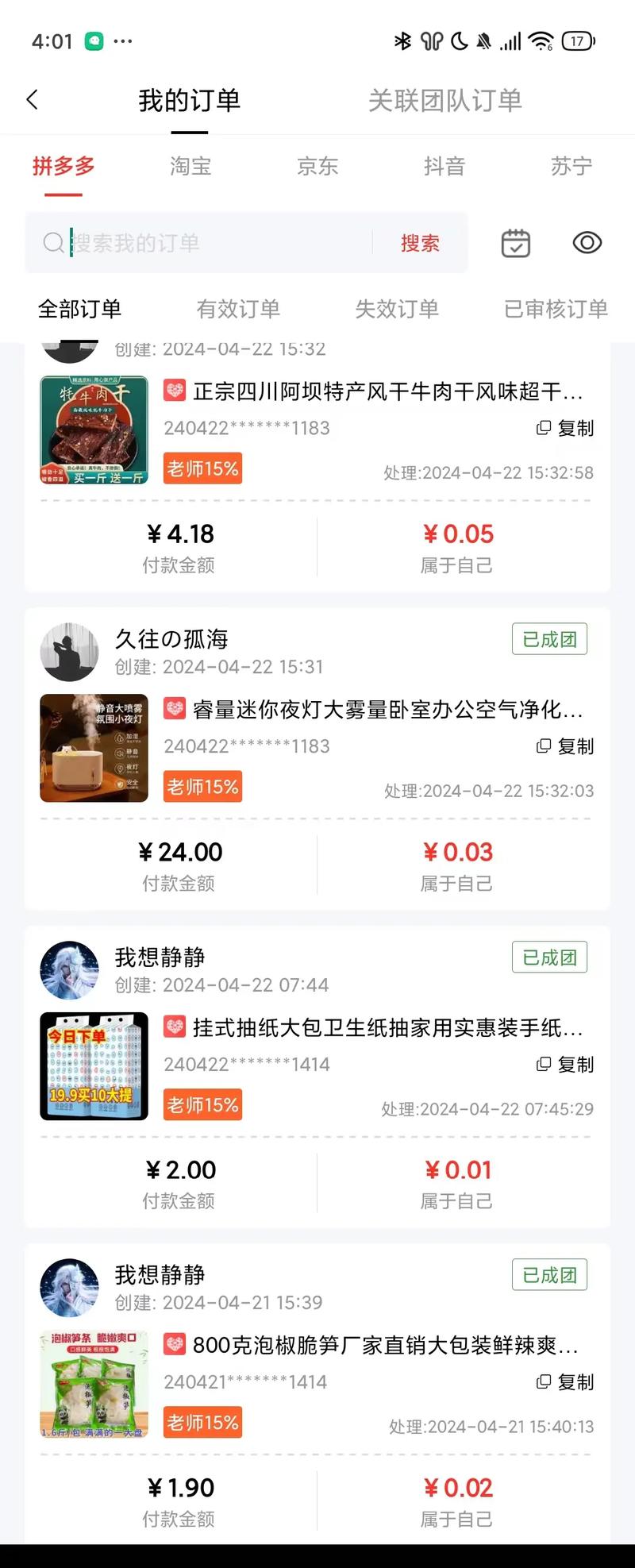Copy order number of 挂式抽纸 order

tap(565, 1065)
